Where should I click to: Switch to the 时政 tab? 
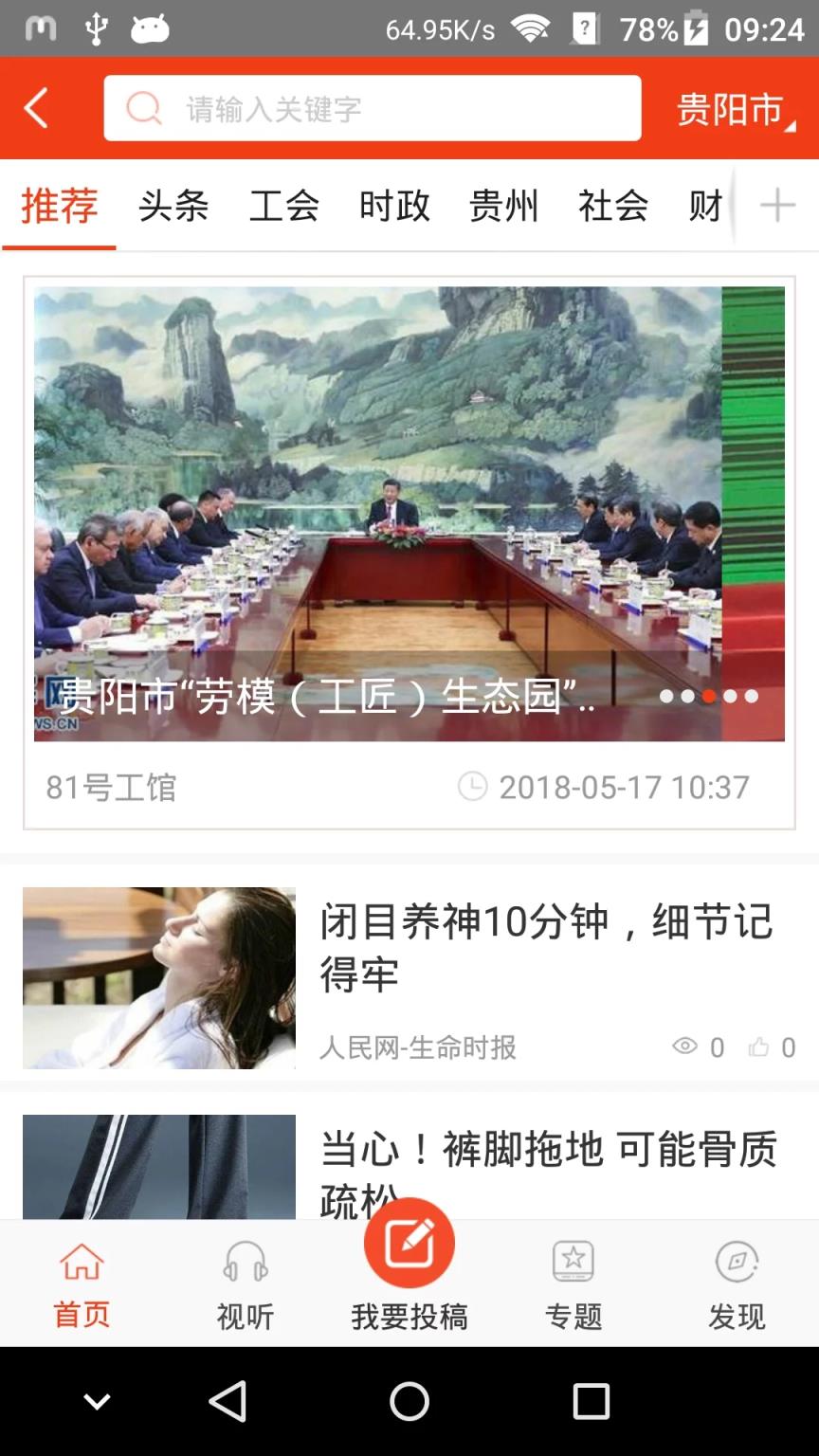coord(395,206)
